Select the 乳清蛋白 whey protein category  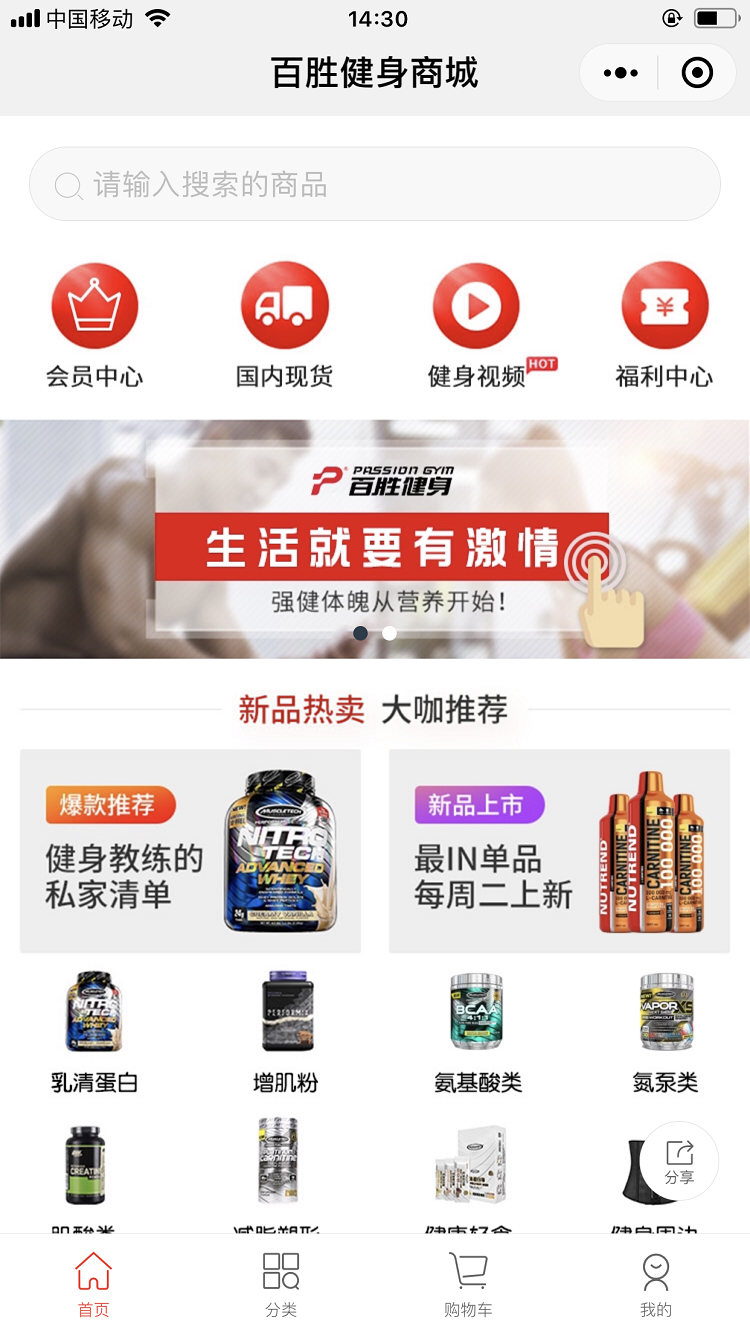point(94,1032)
